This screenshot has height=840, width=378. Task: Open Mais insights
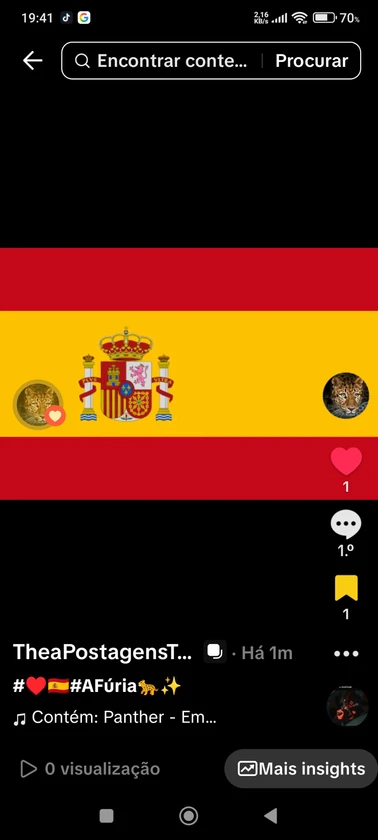pyautogui.click(x=301, y=769)
